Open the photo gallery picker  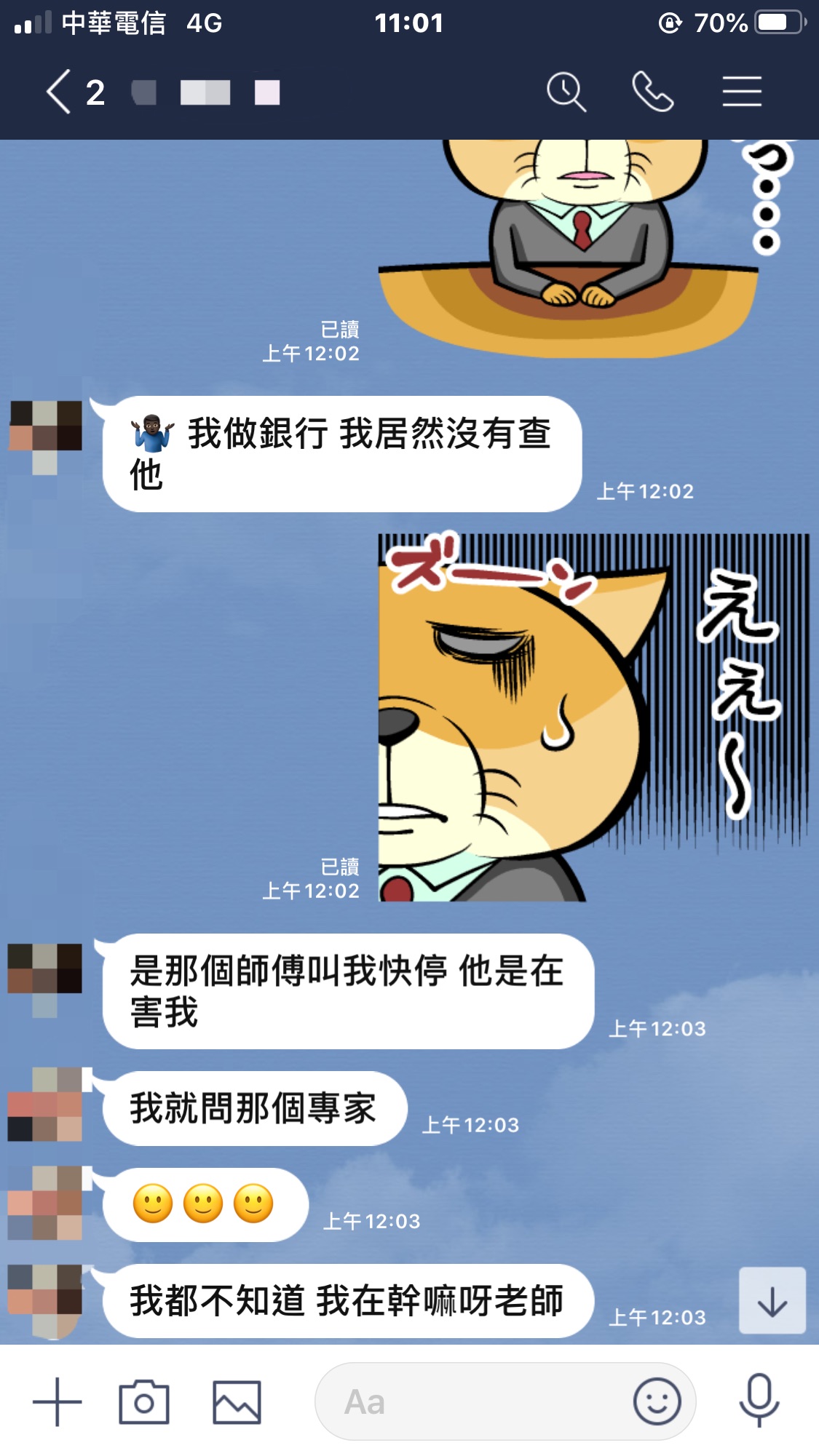click(237, 1401)
